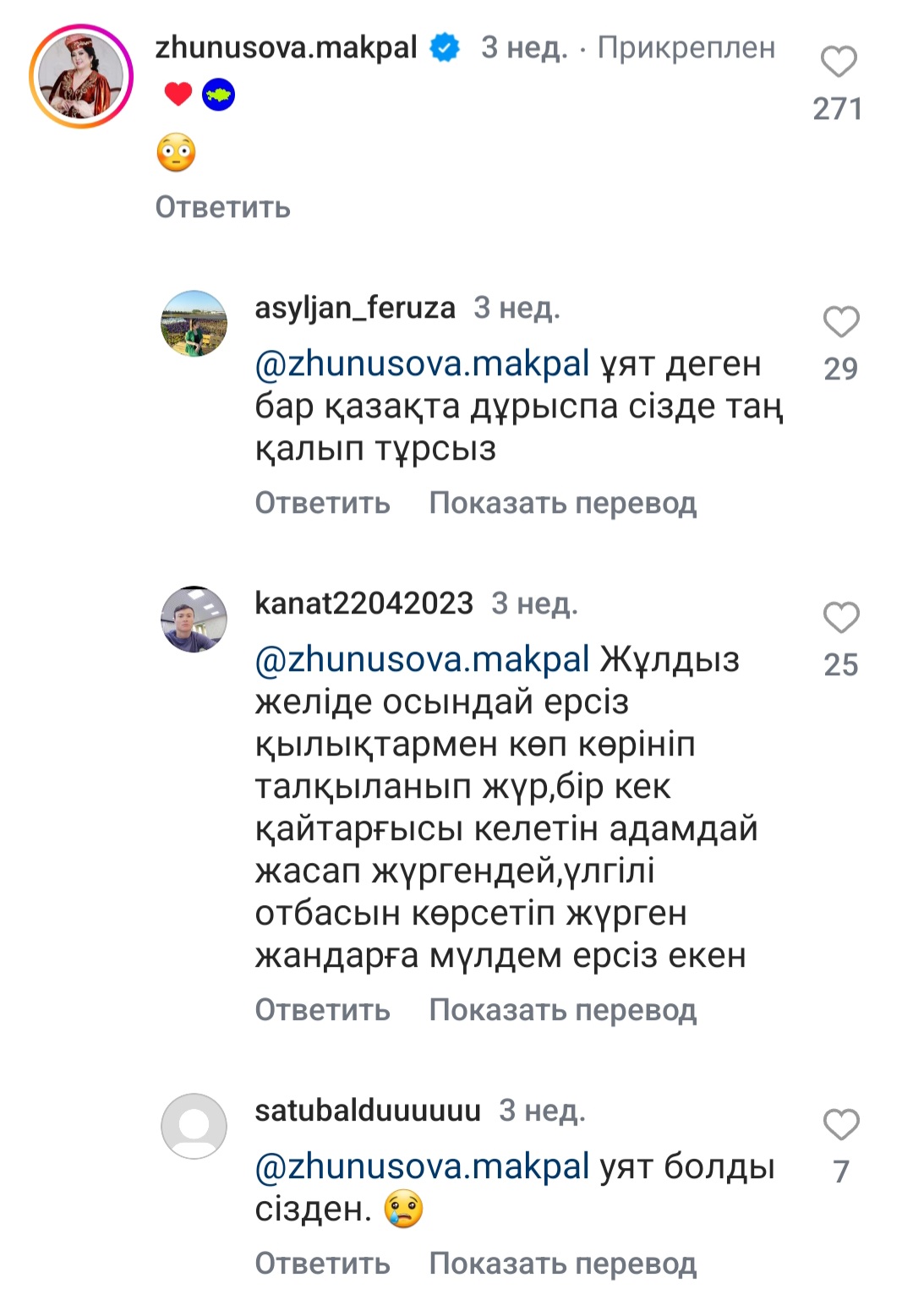Show translation of satubalduuuuuu's comment

click(562, 1264)
